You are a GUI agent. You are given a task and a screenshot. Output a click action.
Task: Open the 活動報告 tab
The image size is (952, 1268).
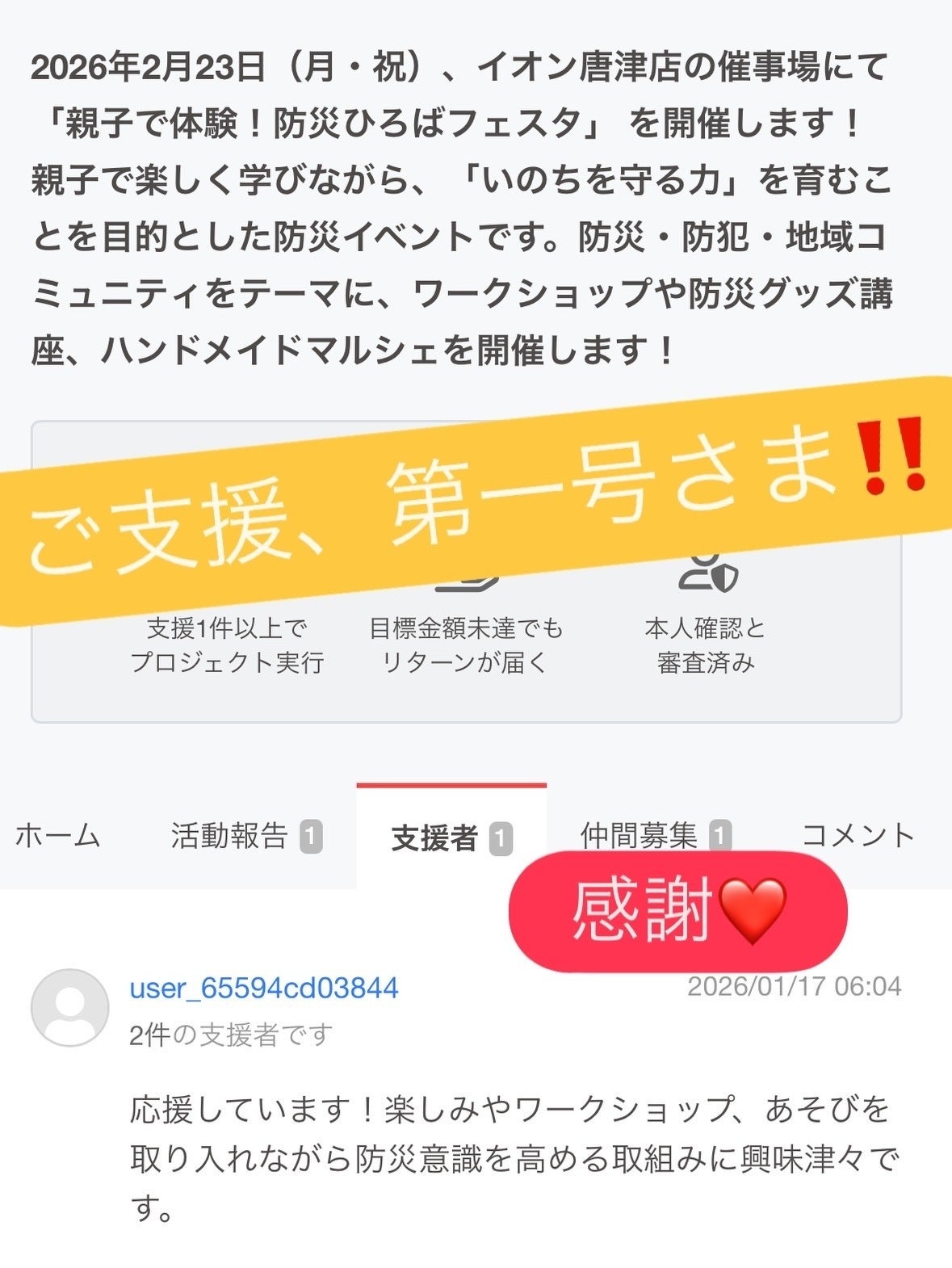pos(245,836)
